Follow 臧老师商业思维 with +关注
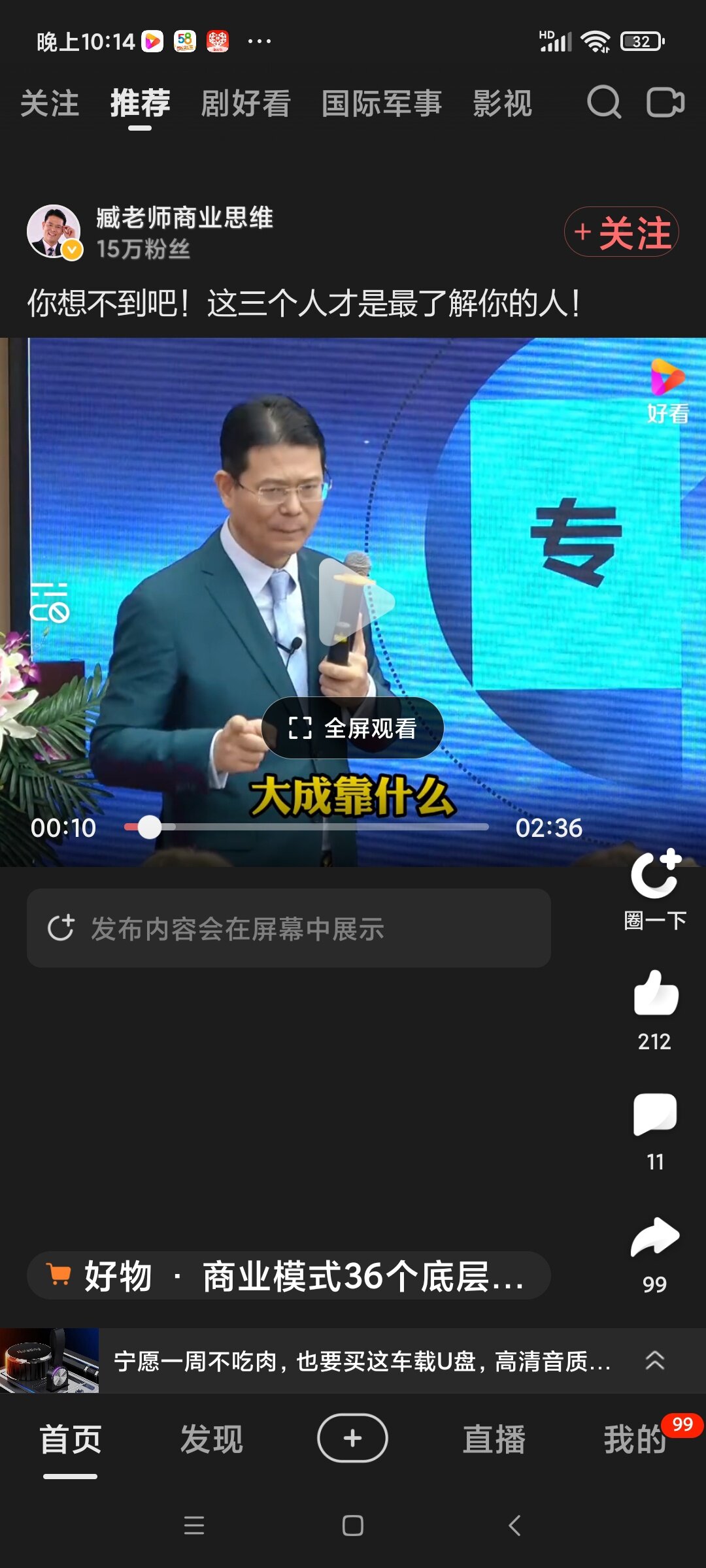Image resolution: width=706 pixels, height=1568 pixels. [x=621, y=232]
